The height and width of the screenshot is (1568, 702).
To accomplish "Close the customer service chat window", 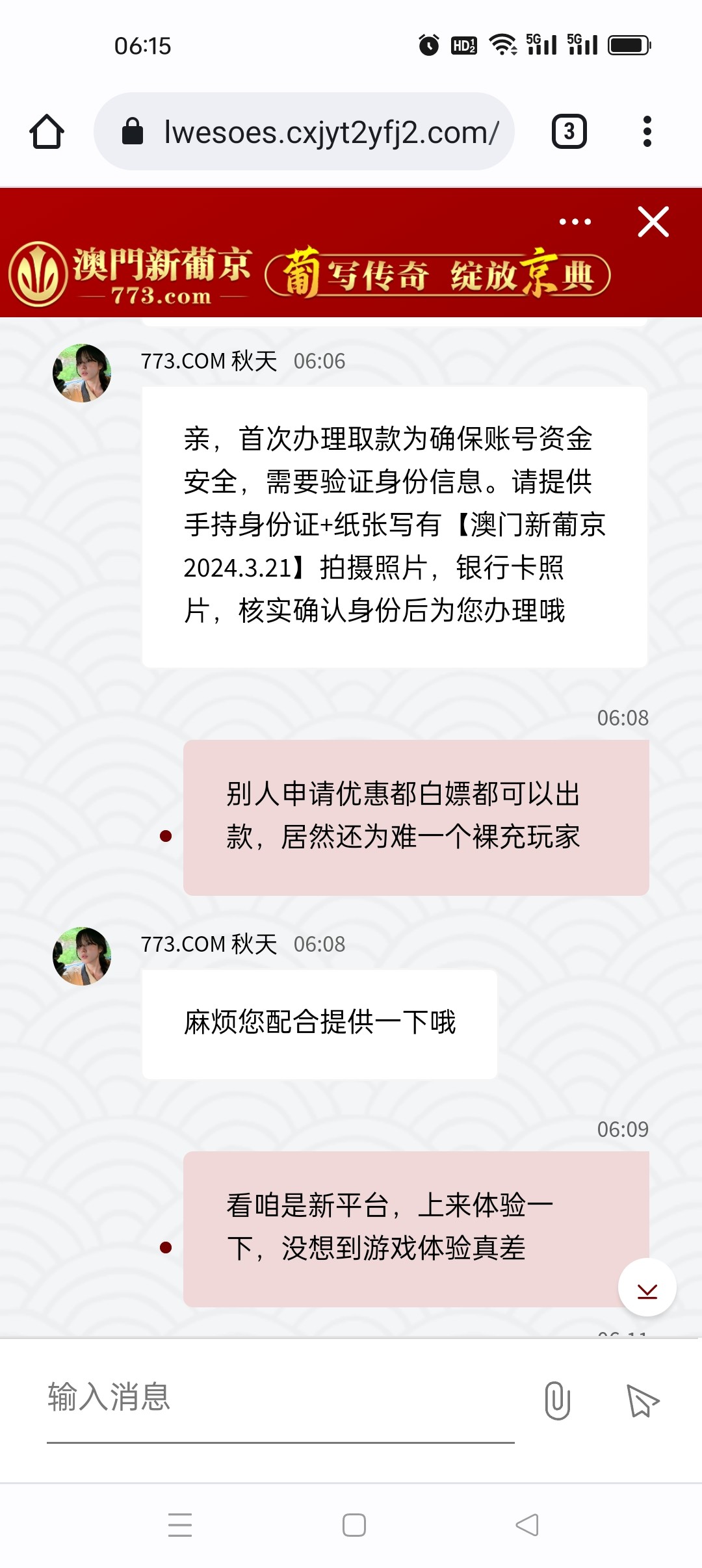I will pyautogui.click(x=653, y=222).
